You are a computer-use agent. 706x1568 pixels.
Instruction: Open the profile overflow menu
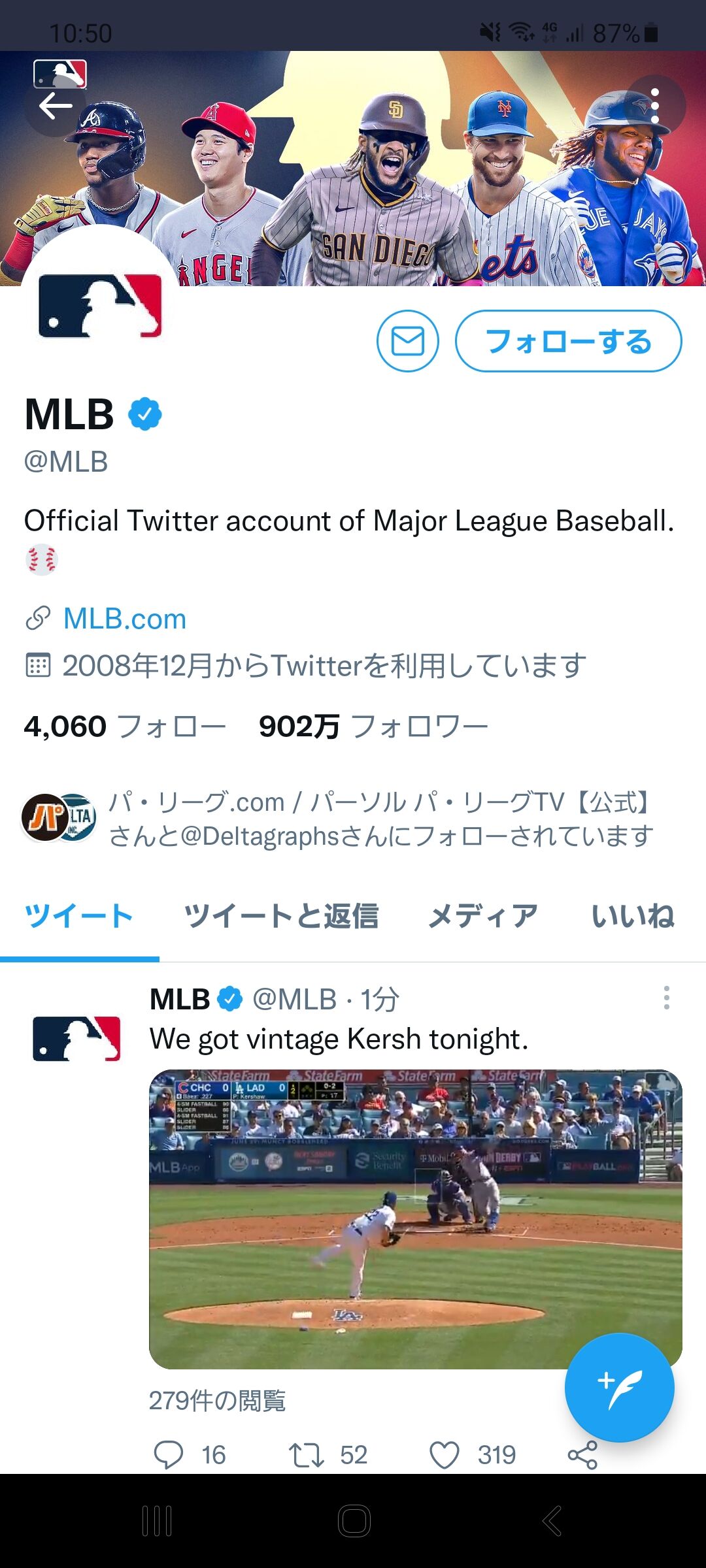tap(654, 106)
